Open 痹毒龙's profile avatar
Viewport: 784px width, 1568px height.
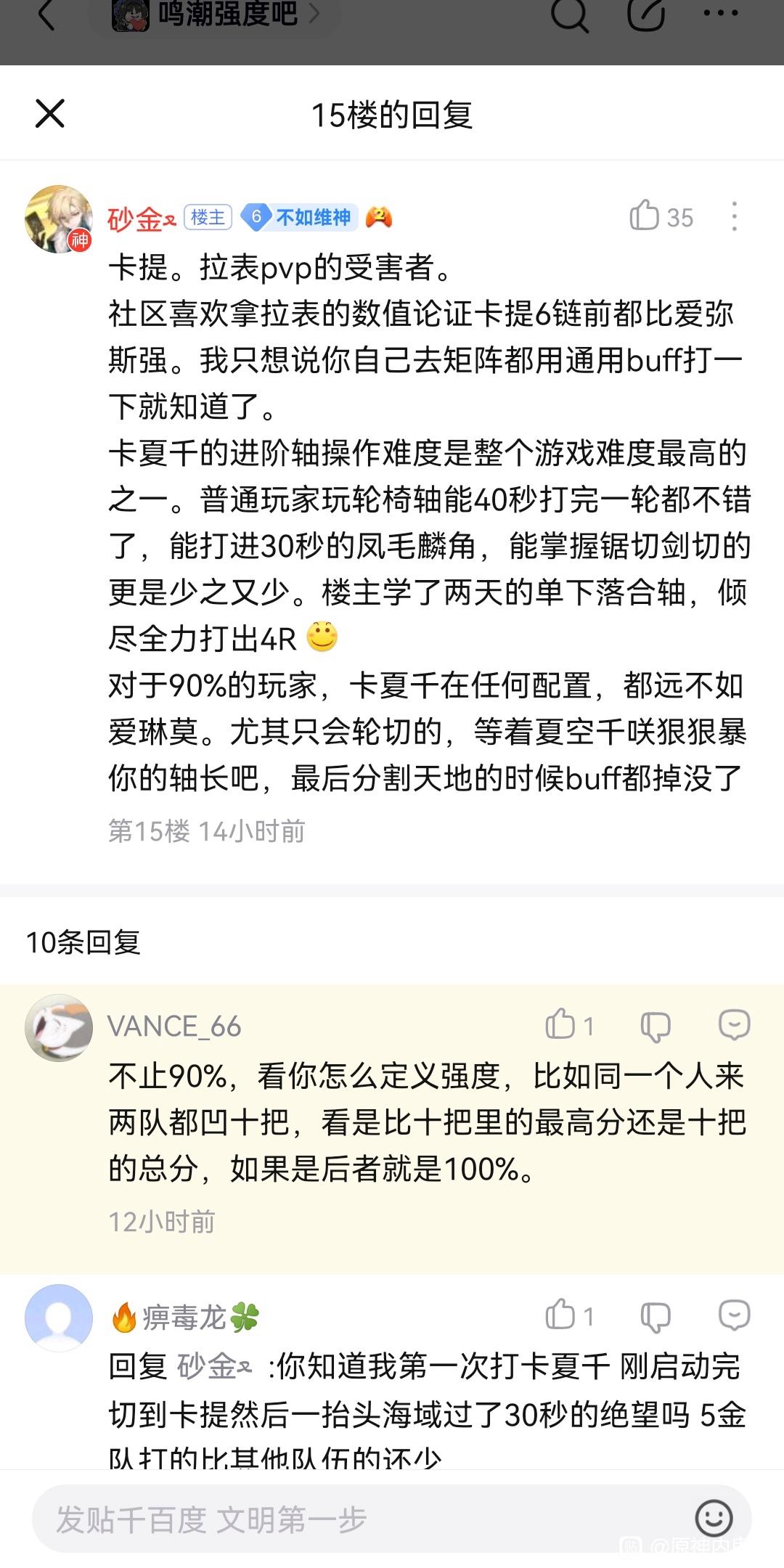pos(59,1318)
